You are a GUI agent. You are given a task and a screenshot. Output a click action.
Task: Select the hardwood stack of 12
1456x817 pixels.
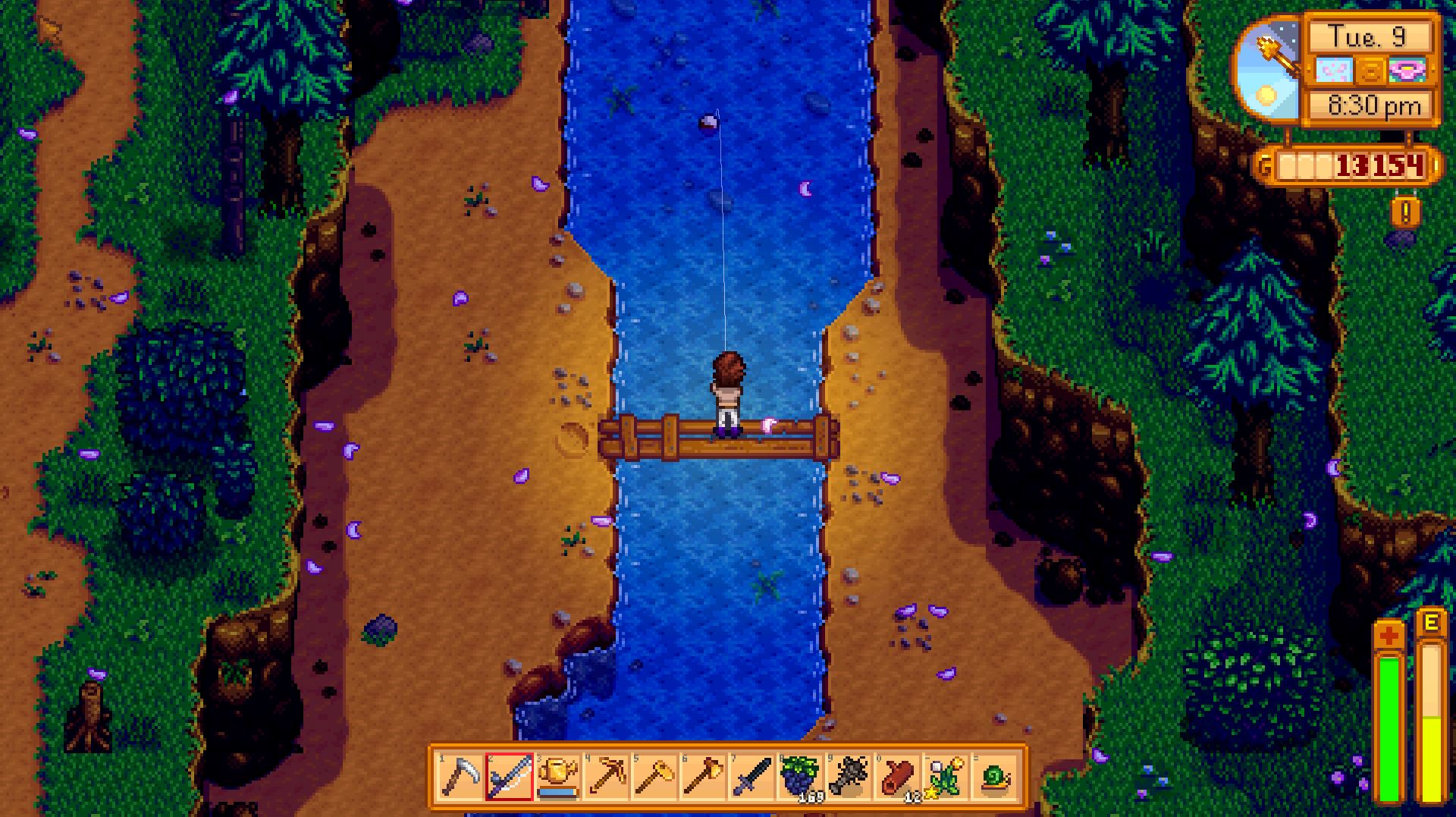[x=897, y=777]
